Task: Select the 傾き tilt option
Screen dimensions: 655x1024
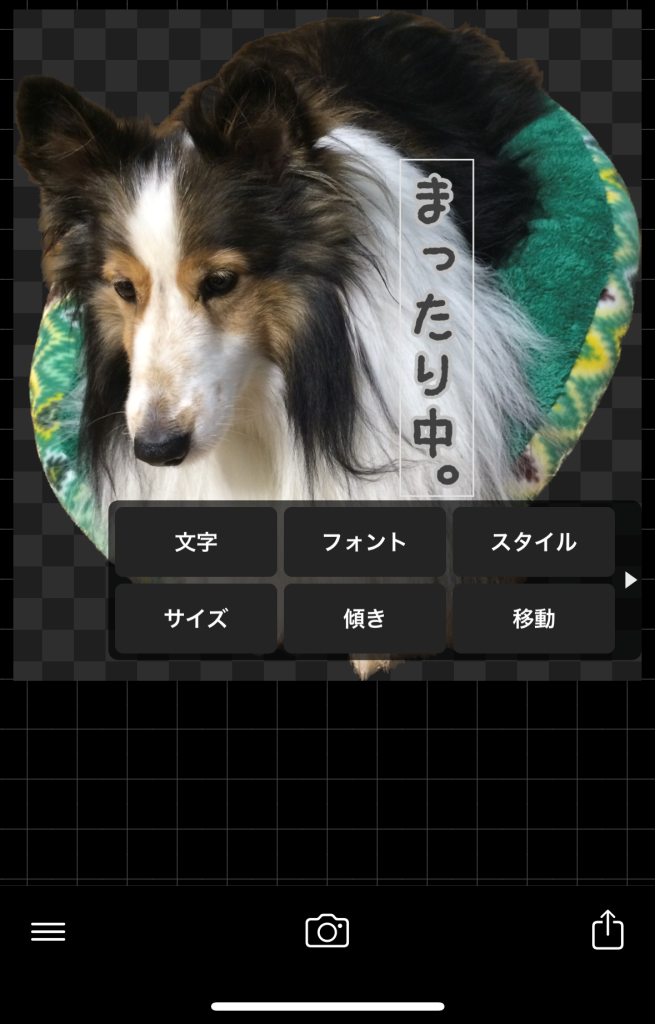Action: (x=364, y=619)
